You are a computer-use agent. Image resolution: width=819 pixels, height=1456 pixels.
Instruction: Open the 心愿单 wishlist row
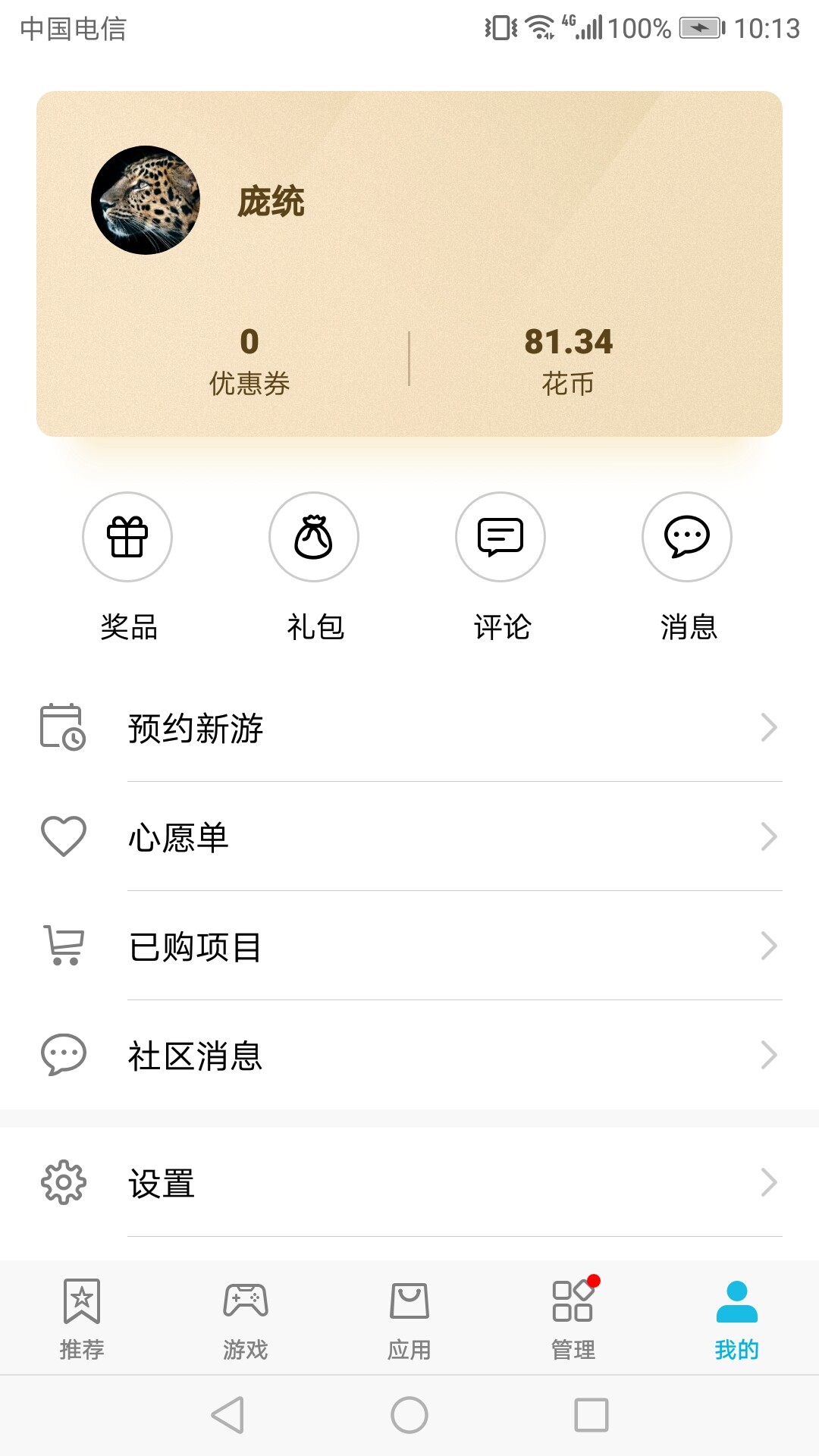pos(409,836)
